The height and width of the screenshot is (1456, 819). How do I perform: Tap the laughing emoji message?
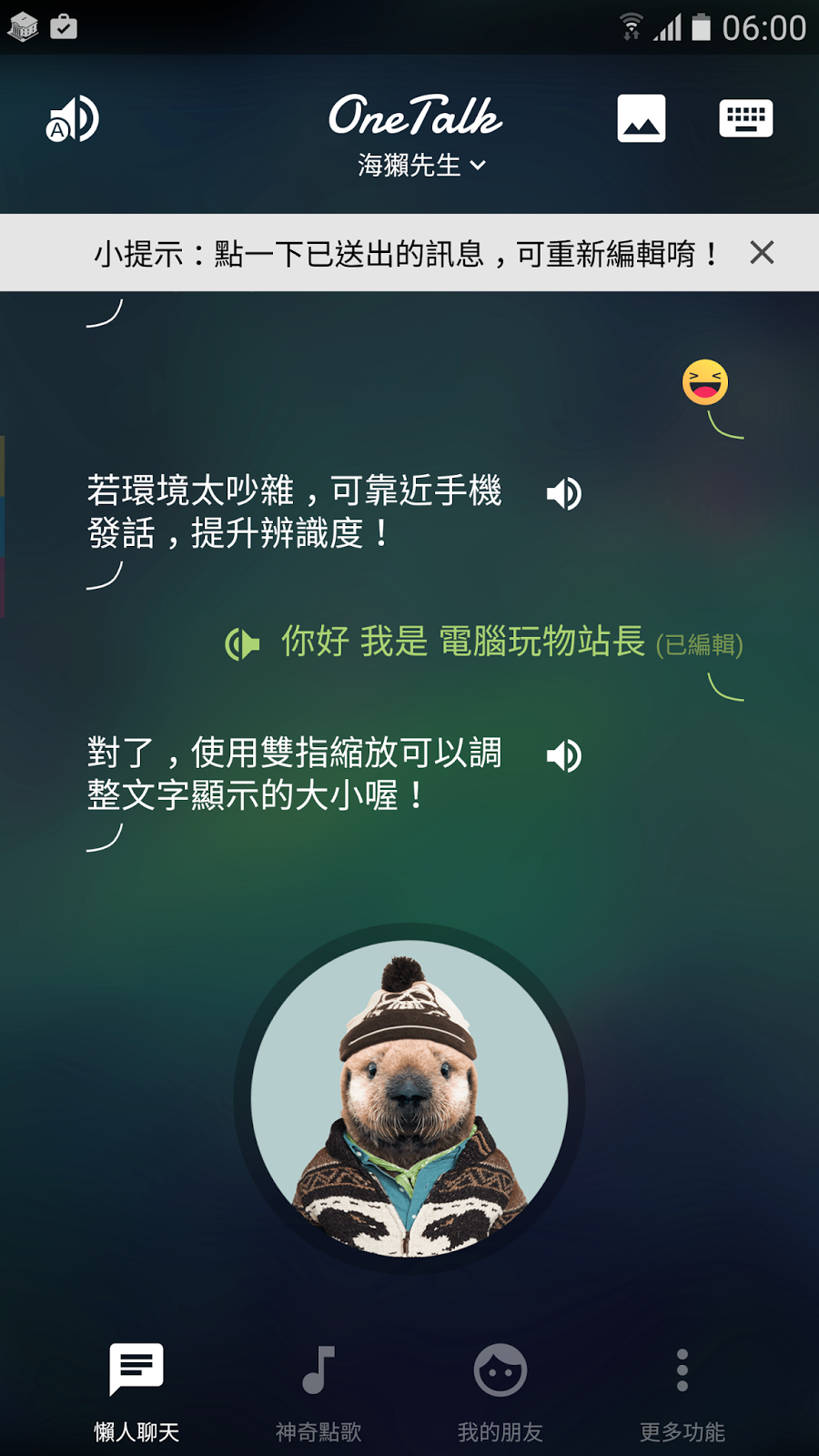[x=705, y=382]
